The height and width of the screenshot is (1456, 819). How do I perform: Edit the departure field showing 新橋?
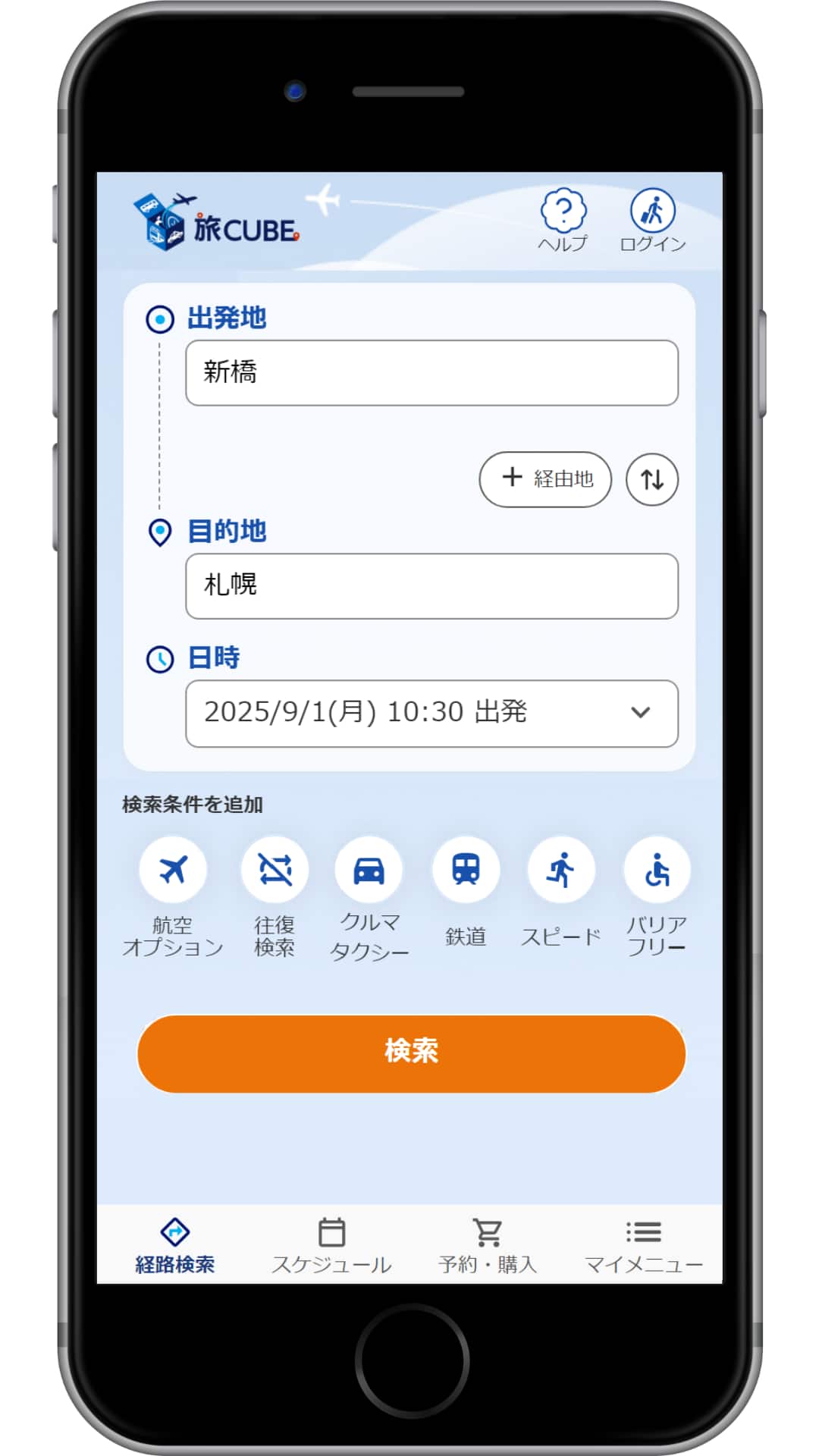point(431,372)
